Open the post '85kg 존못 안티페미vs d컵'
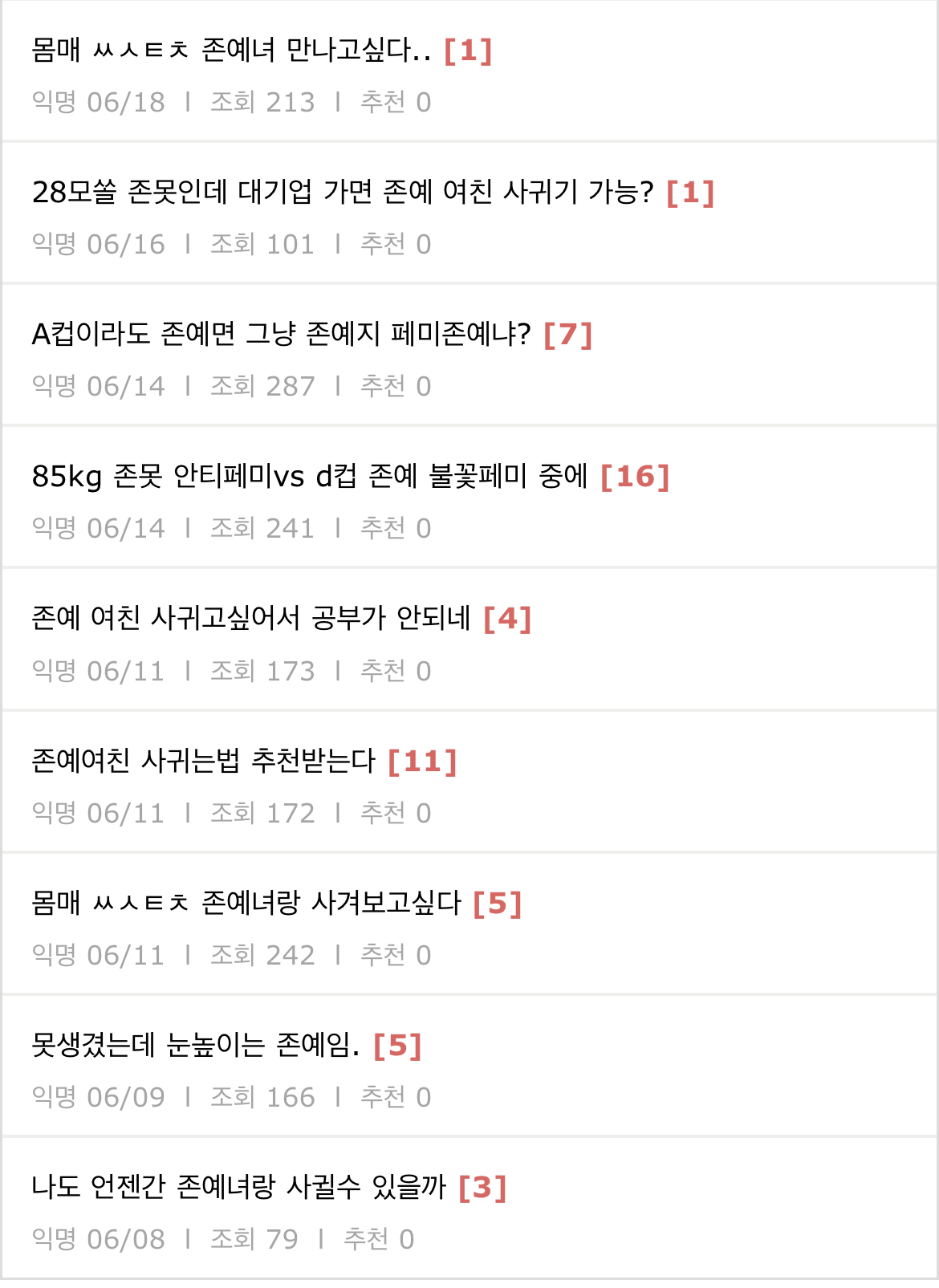 [x=310, y=477]
